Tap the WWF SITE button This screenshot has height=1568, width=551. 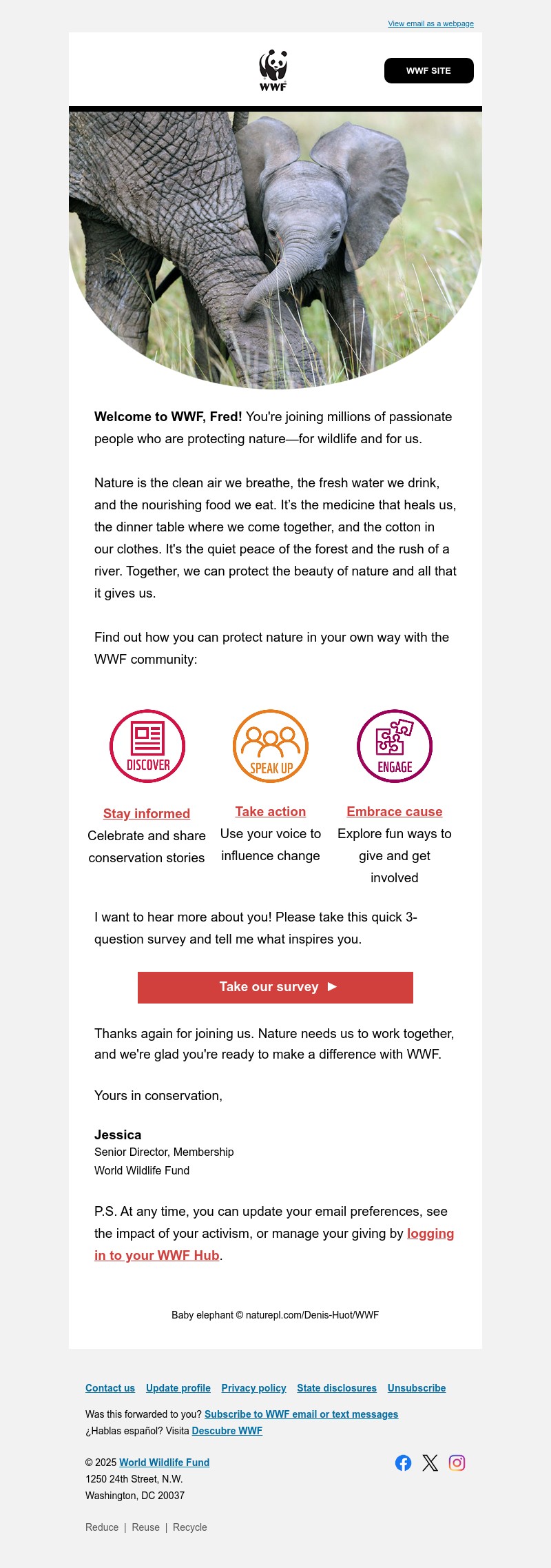click(428, 70)
